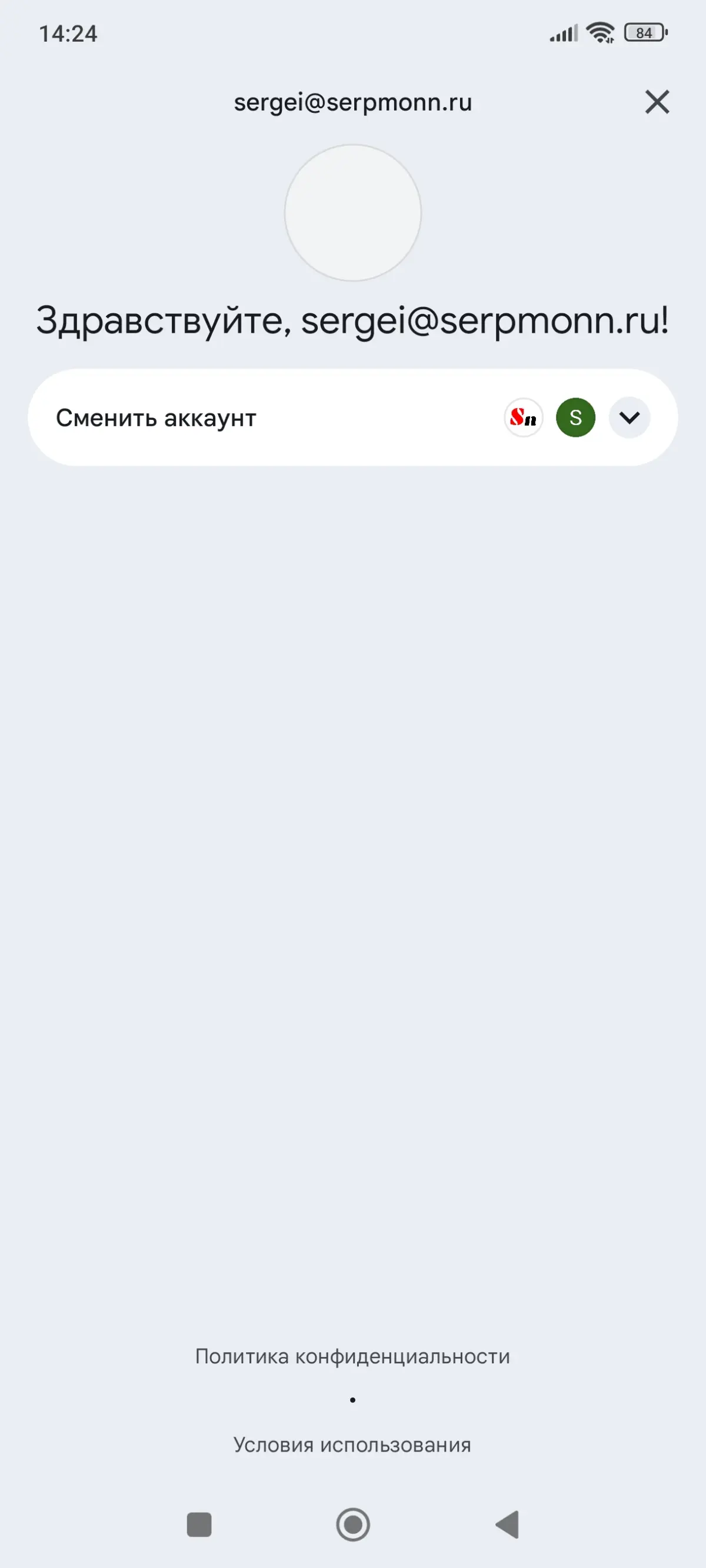Open Политика конфиденциальности link

coord(352,1356)
